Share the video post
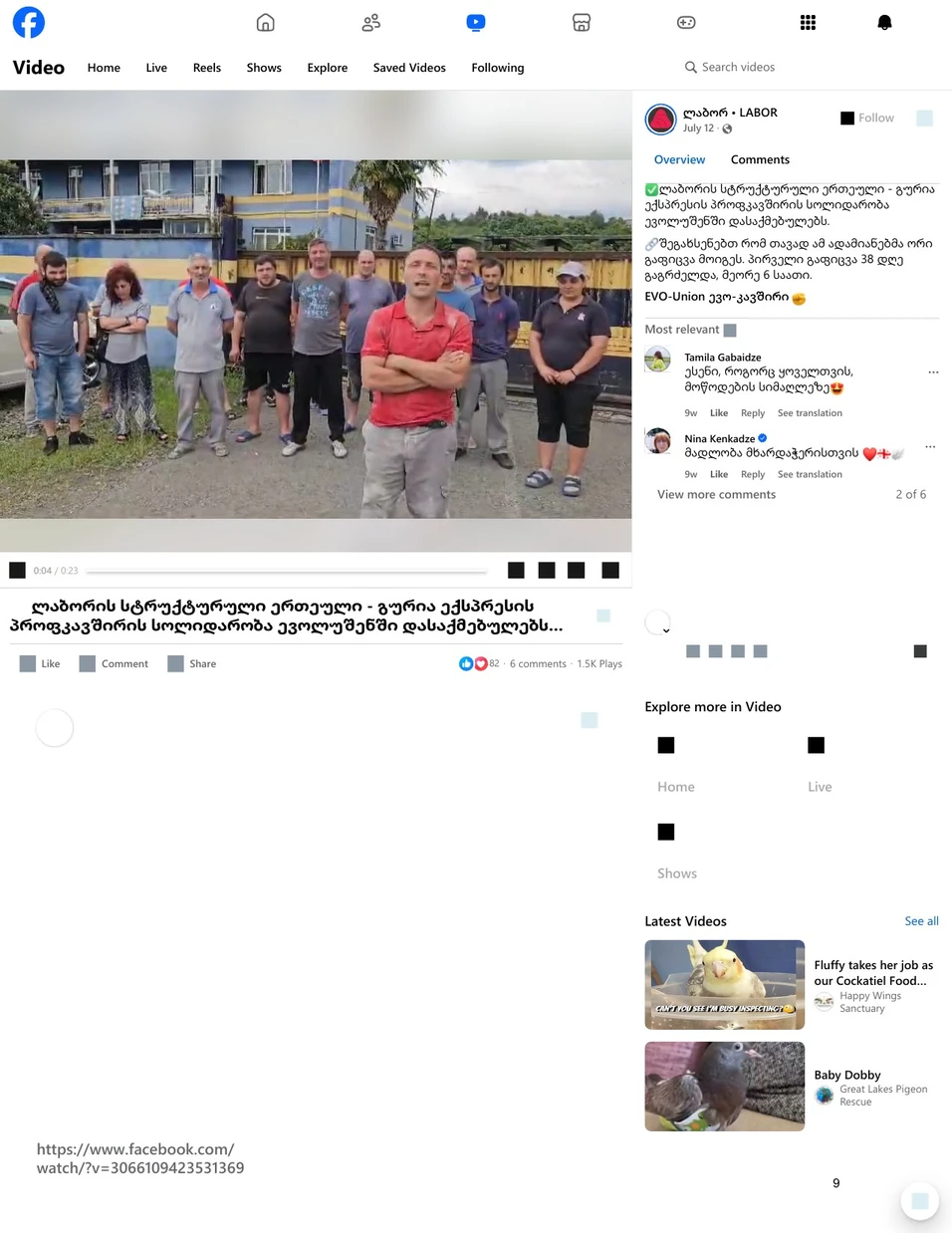The height and width of the screenshot is (1233, 952). [x=192, y=663]
